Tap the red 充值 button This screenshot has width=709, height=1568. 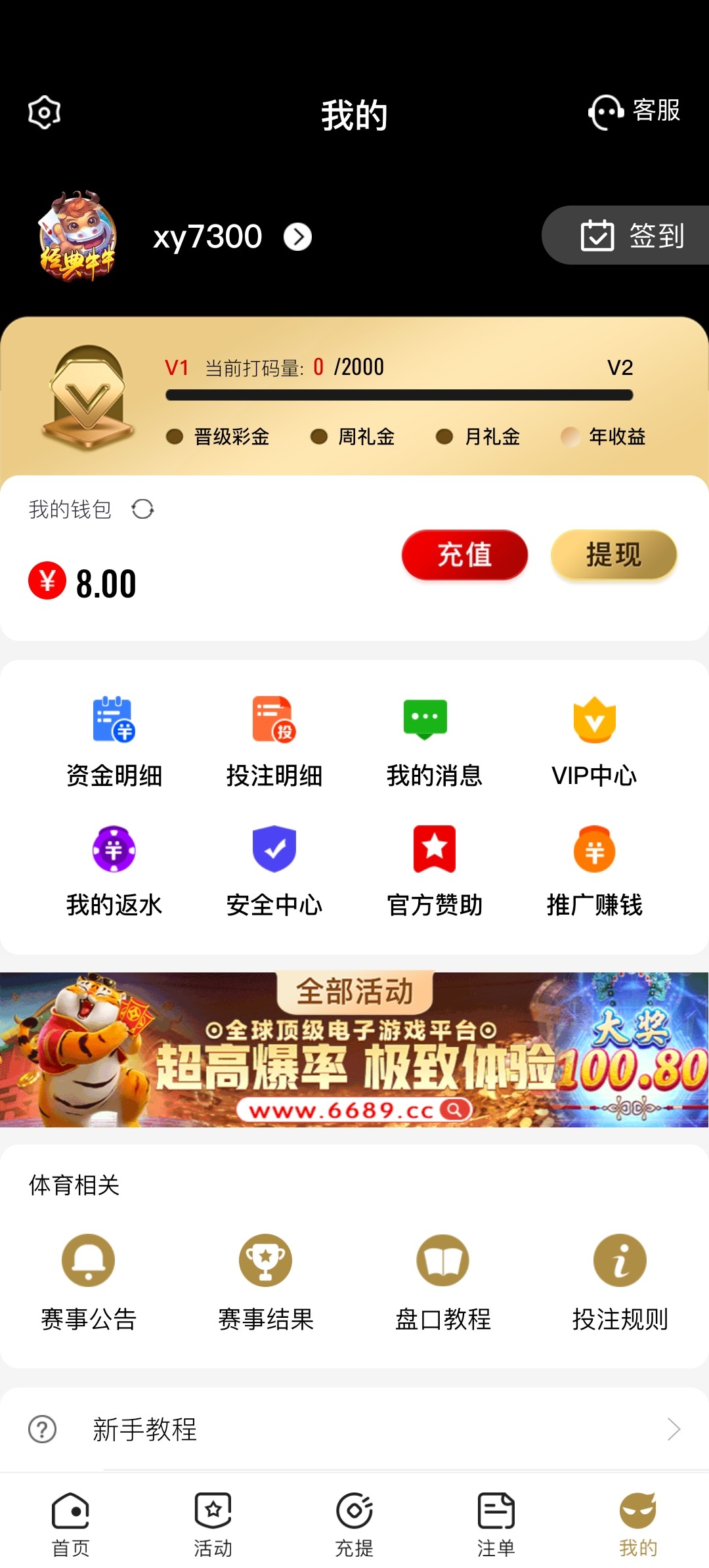(464, 555)
